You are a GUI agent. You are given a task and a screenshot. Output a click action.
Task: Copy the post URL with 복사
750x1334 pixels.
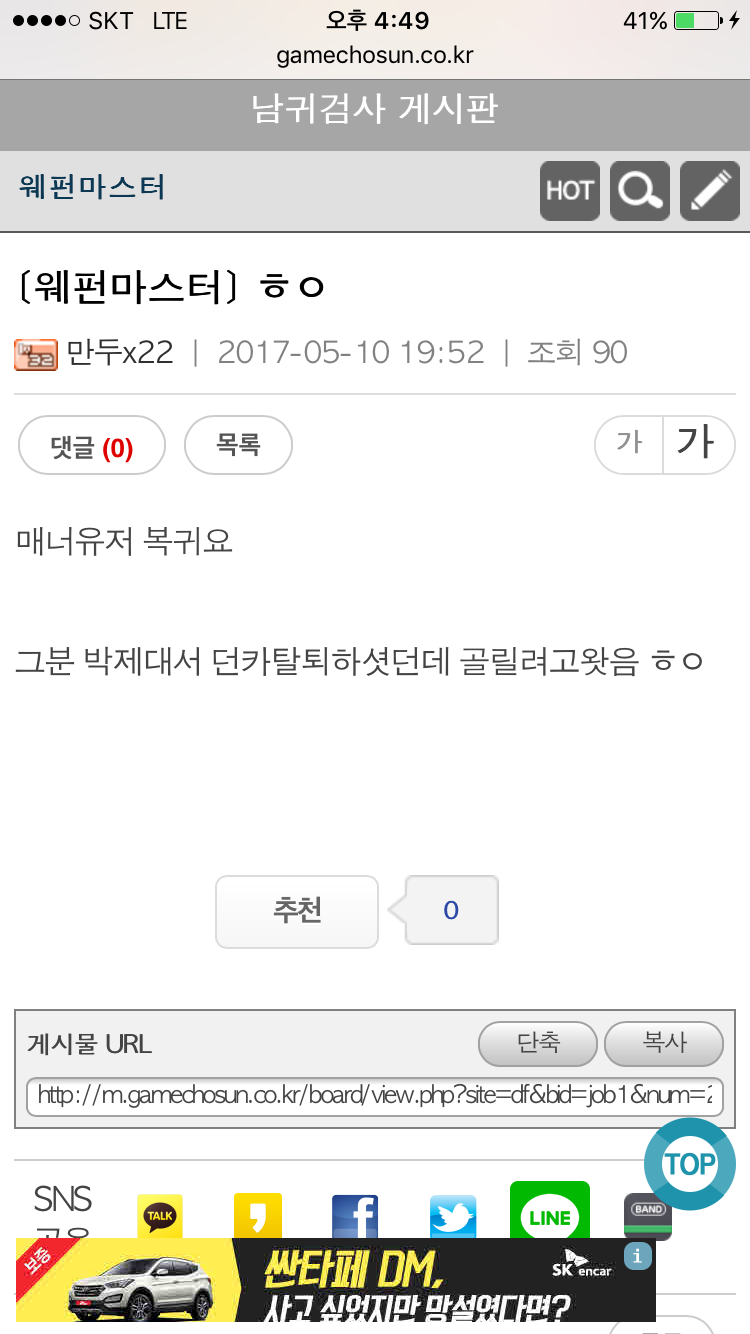664,1044
